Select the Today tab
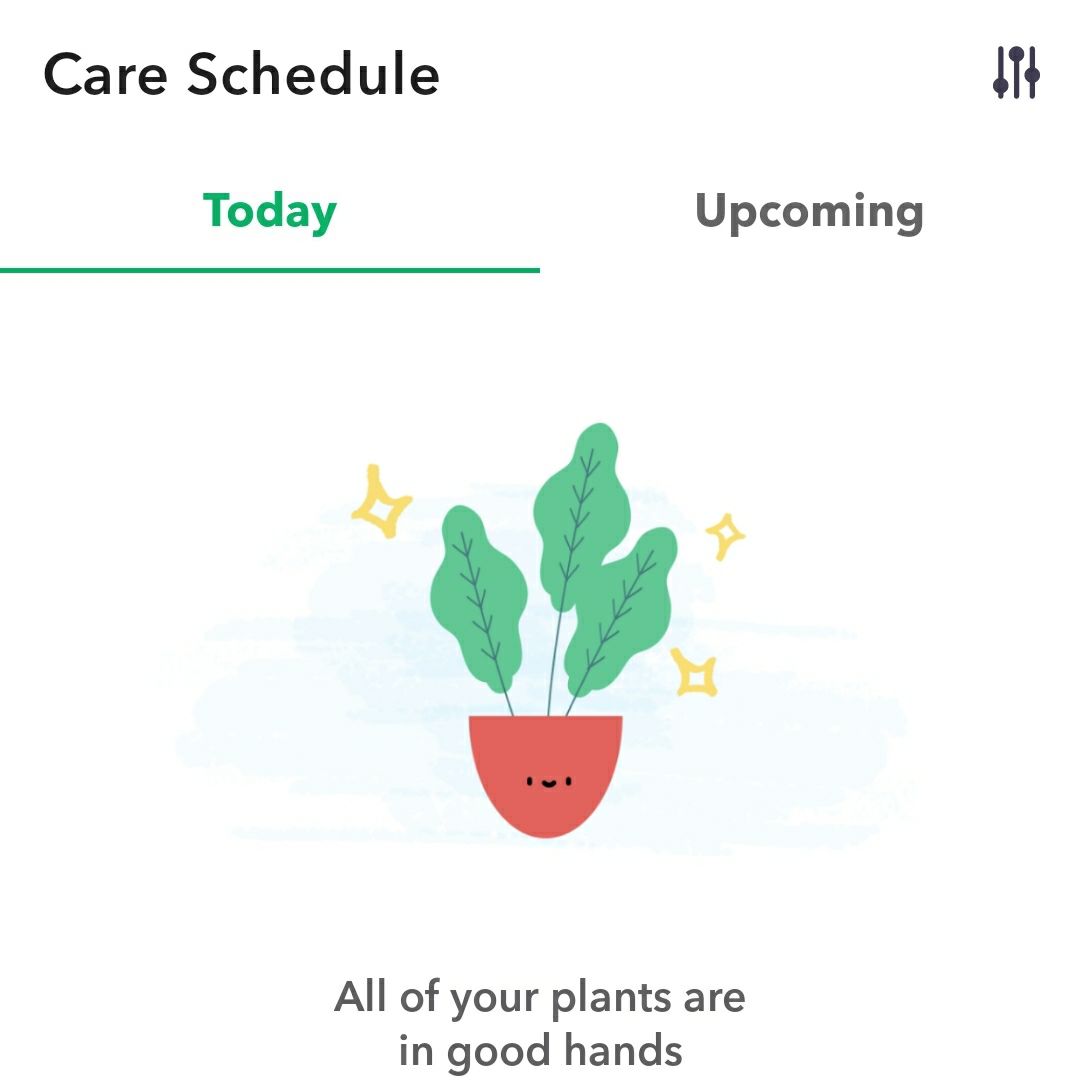Screen dimensions: 1080x1080 tap(270, 212)
